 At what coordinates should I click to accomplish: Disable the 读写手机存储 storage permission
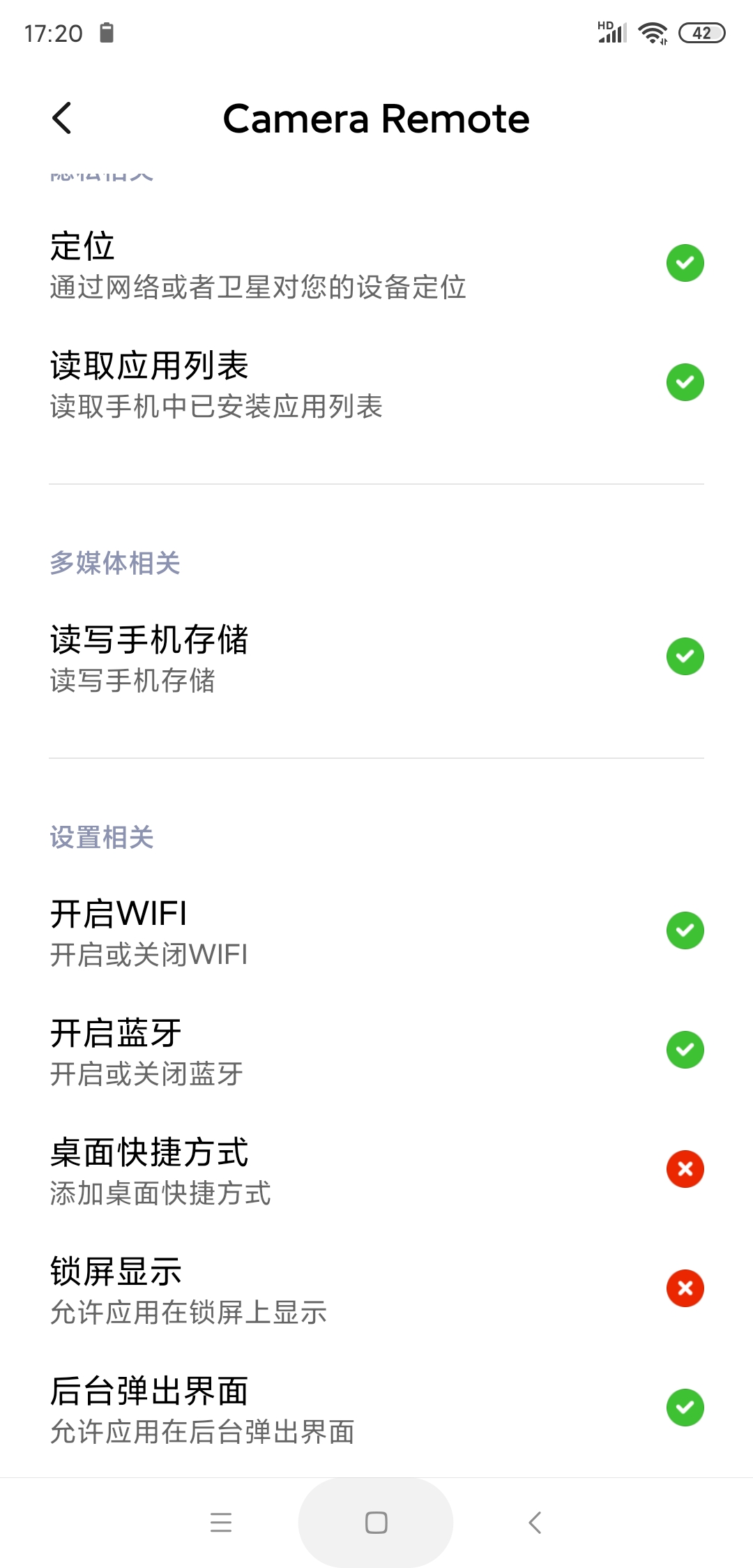tap(684, 656)
